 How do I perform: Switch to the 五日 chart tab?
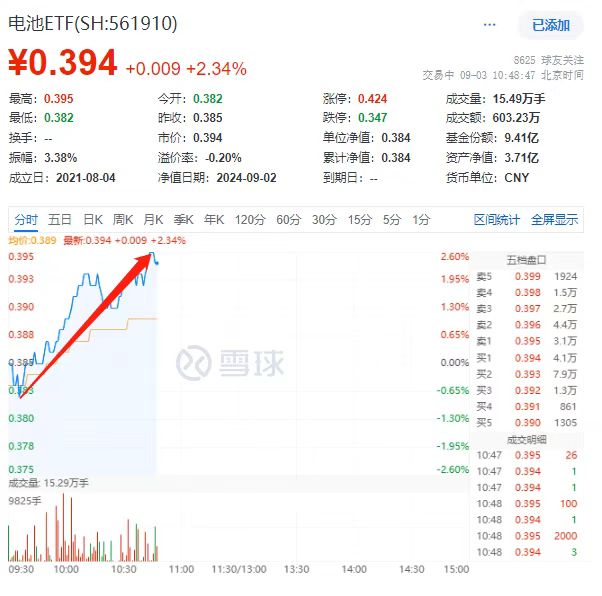[59, 219]
